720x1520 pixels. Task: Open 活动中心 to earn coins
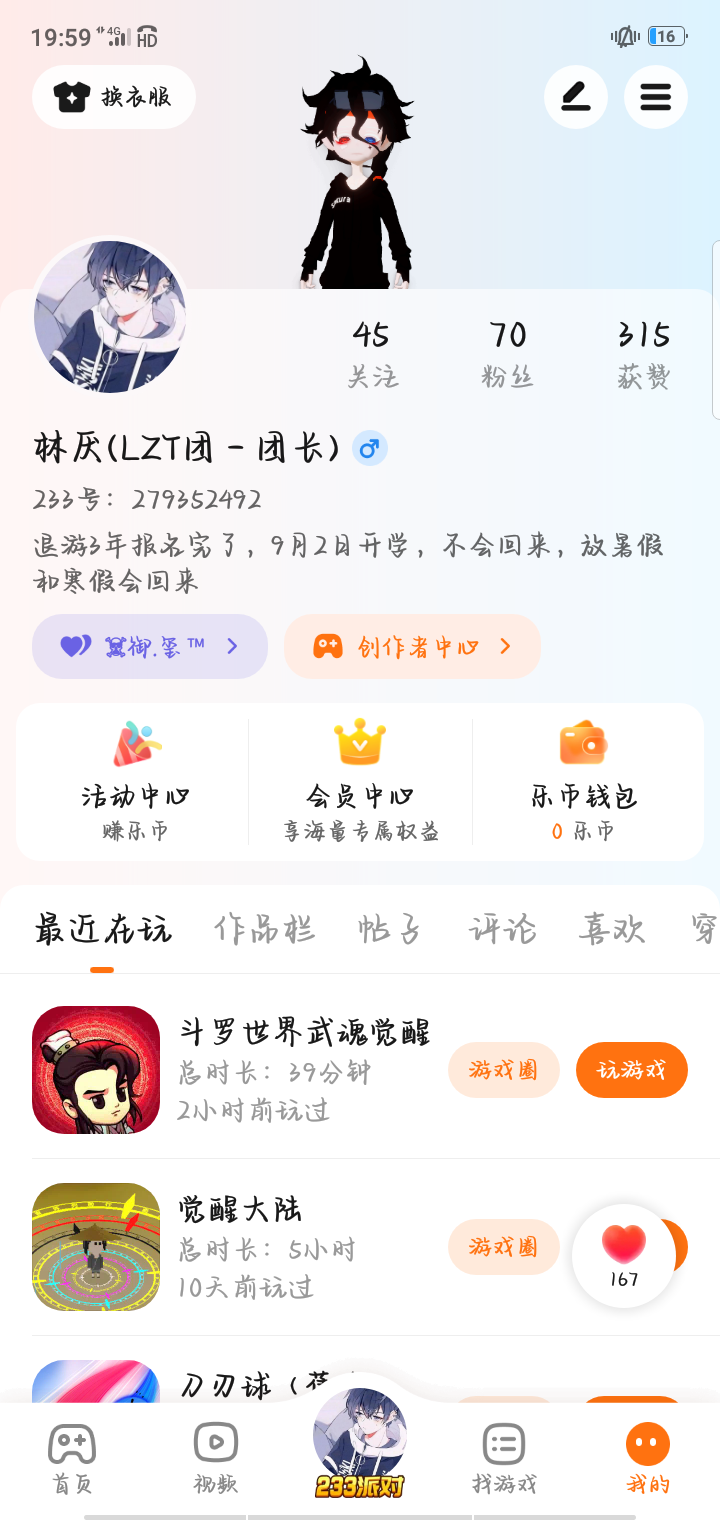(x=134, y=782)
